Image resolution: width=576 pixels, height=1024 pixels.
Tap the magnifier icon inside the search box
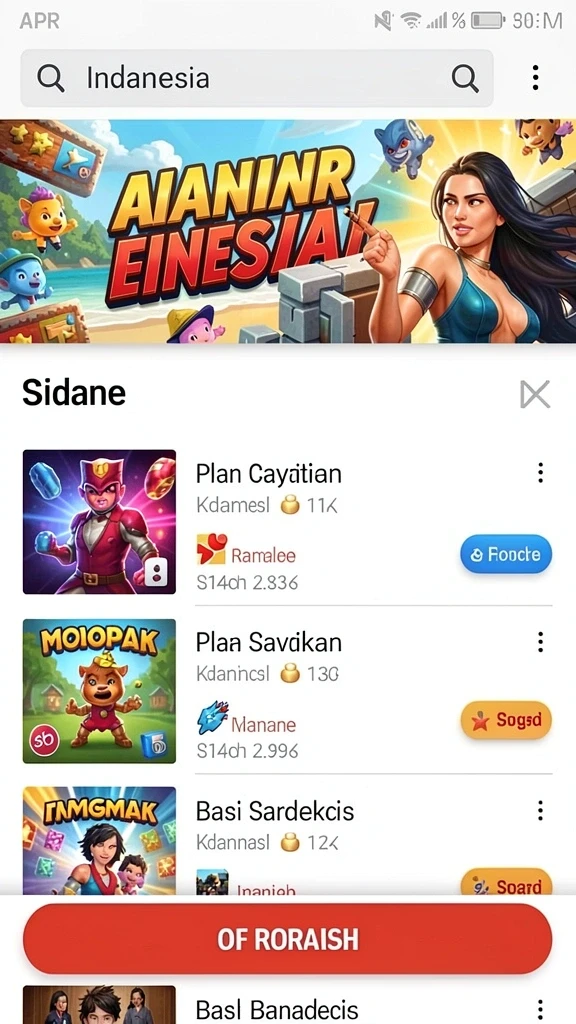[x=464, y=78]
